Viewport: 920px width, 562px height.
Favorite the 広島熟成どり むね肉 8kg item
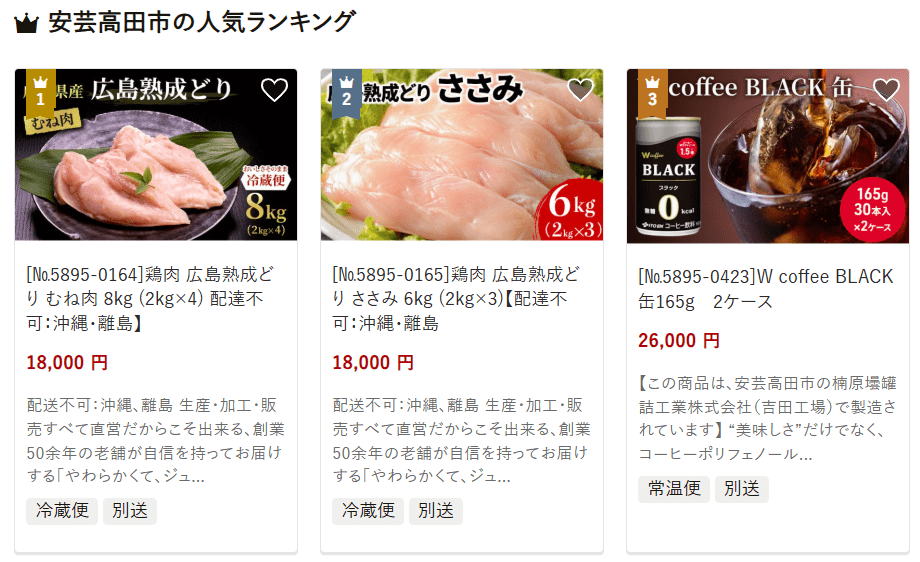click(x=274, y=91)
